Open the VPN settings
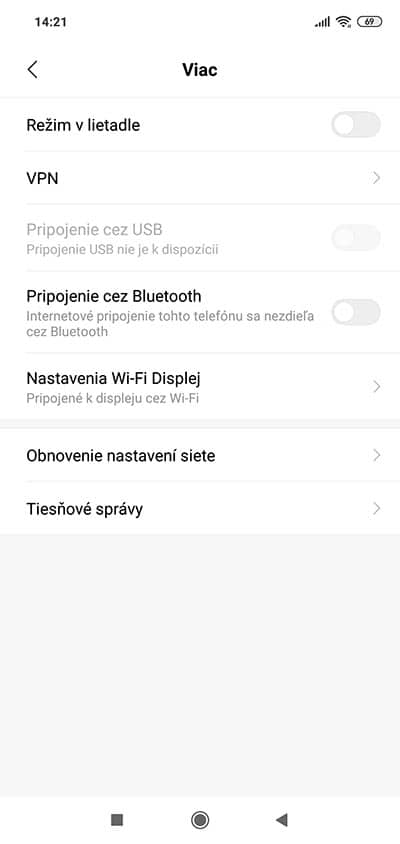400x844 pixels. (x=200, y=178)
